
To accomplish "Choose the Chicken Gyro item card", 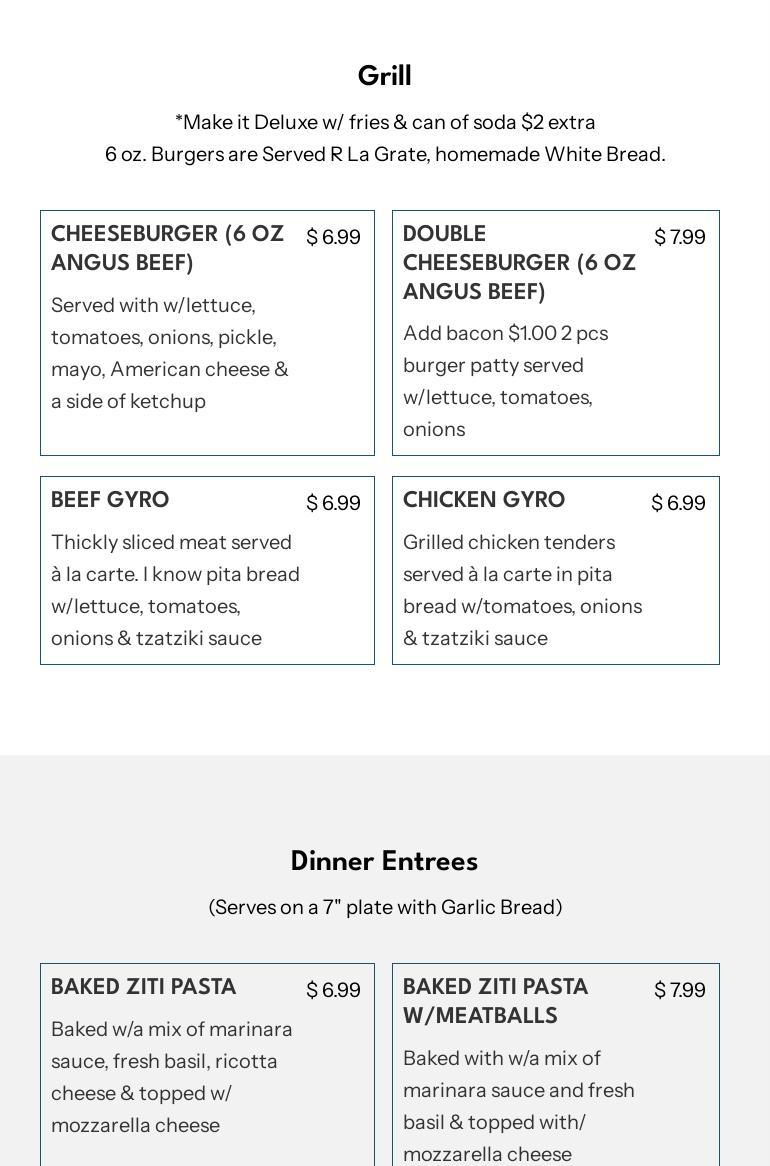I will tap(555, 570).
